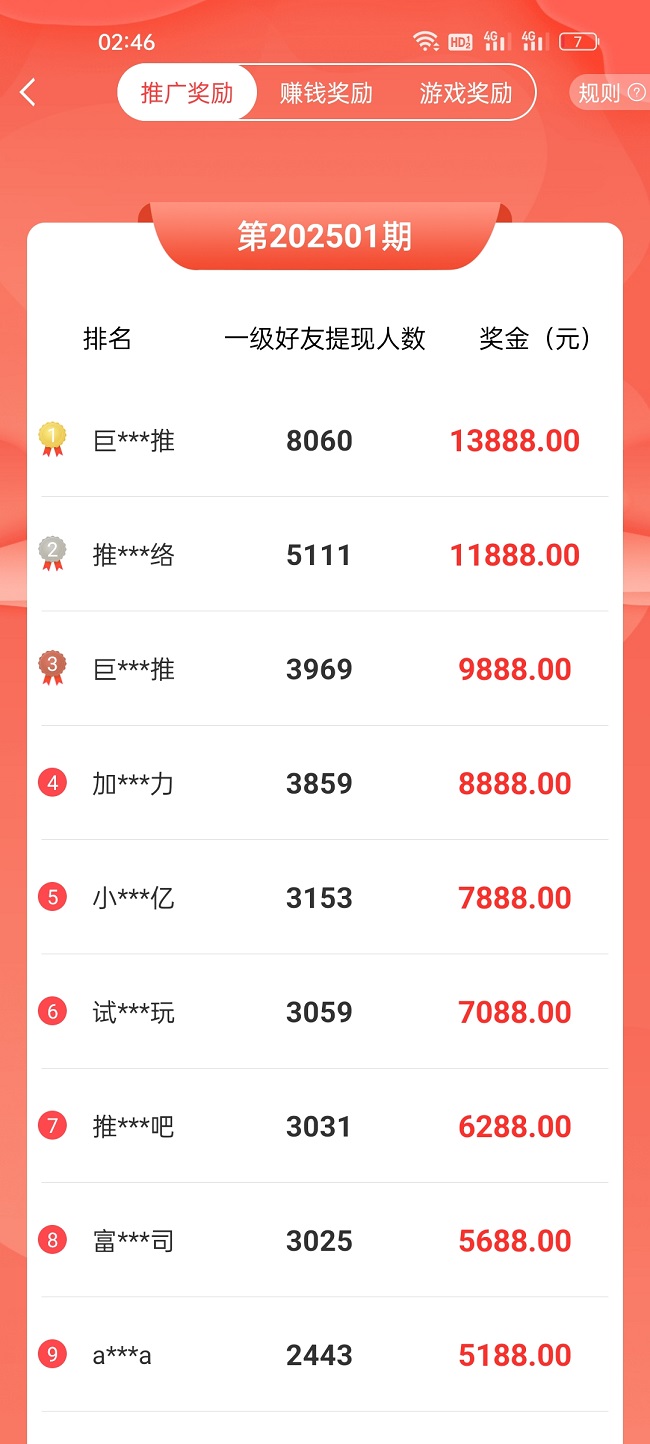
Task: Open the 规则 rules help button
Action: pos(610,93)
